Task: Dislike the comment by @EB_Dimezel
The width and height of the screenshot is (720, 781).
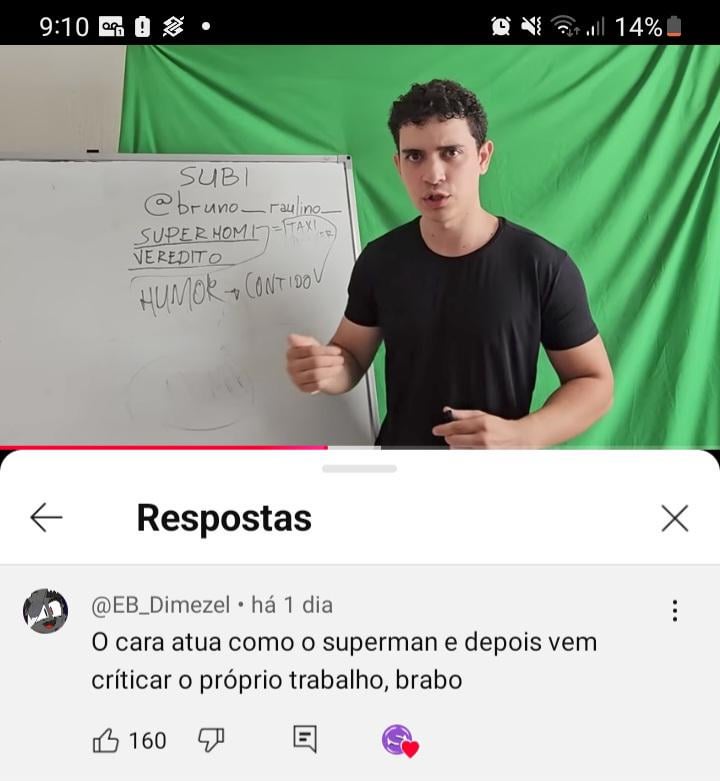Action: coord(210,740)
